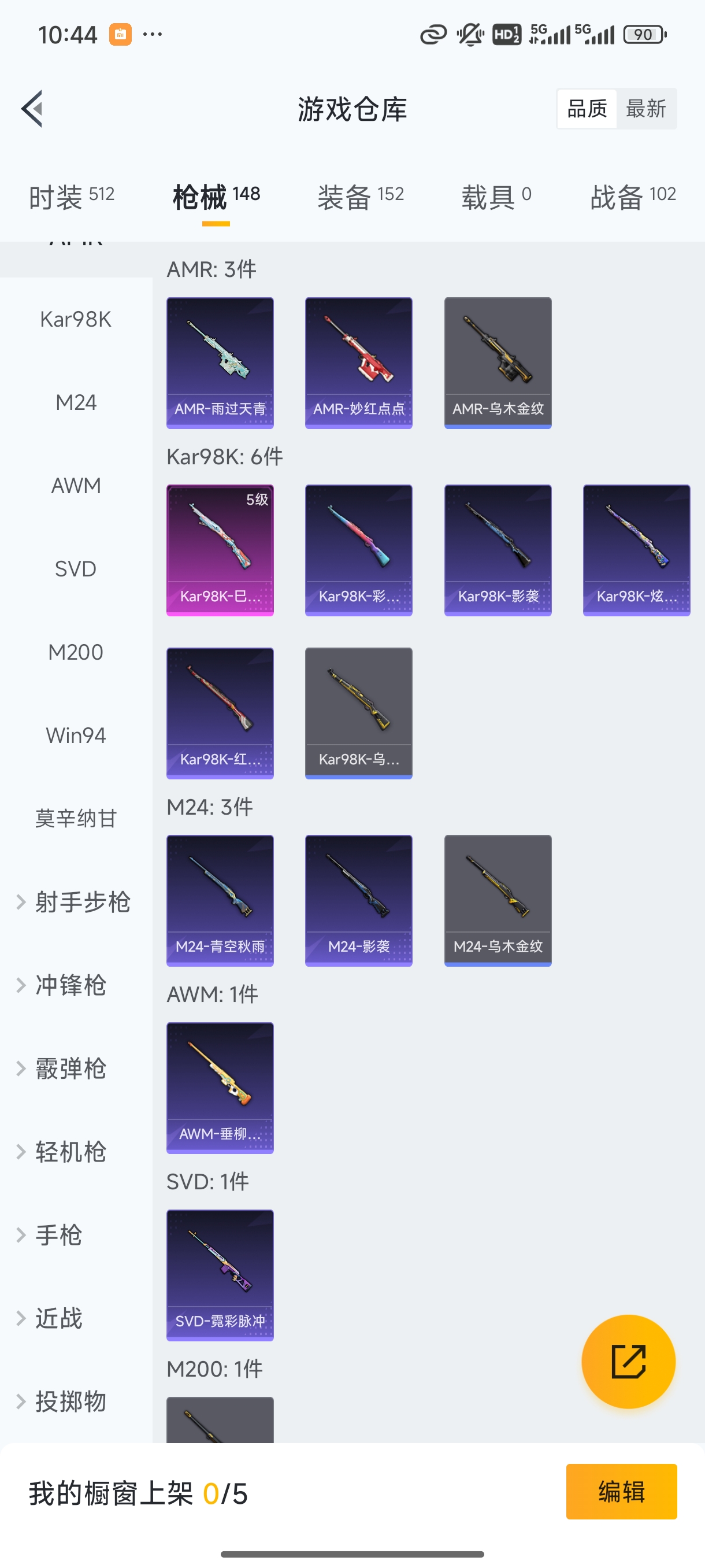Screen dimensions: 705x1568
Task: View the SVD-霓彩脉冲 skin
Action: (x=220, y=1275)
